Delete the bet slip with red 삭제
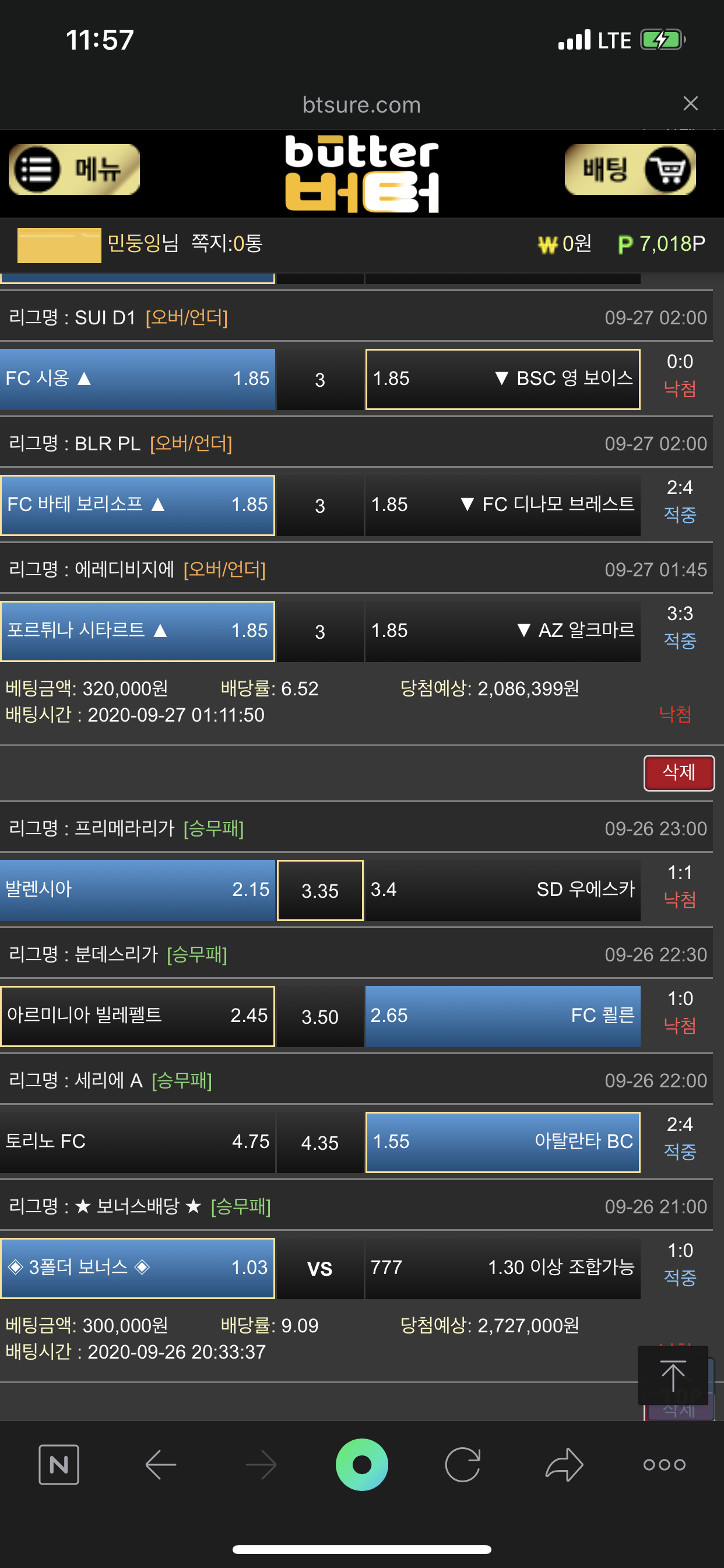 (x=679, y=772)
